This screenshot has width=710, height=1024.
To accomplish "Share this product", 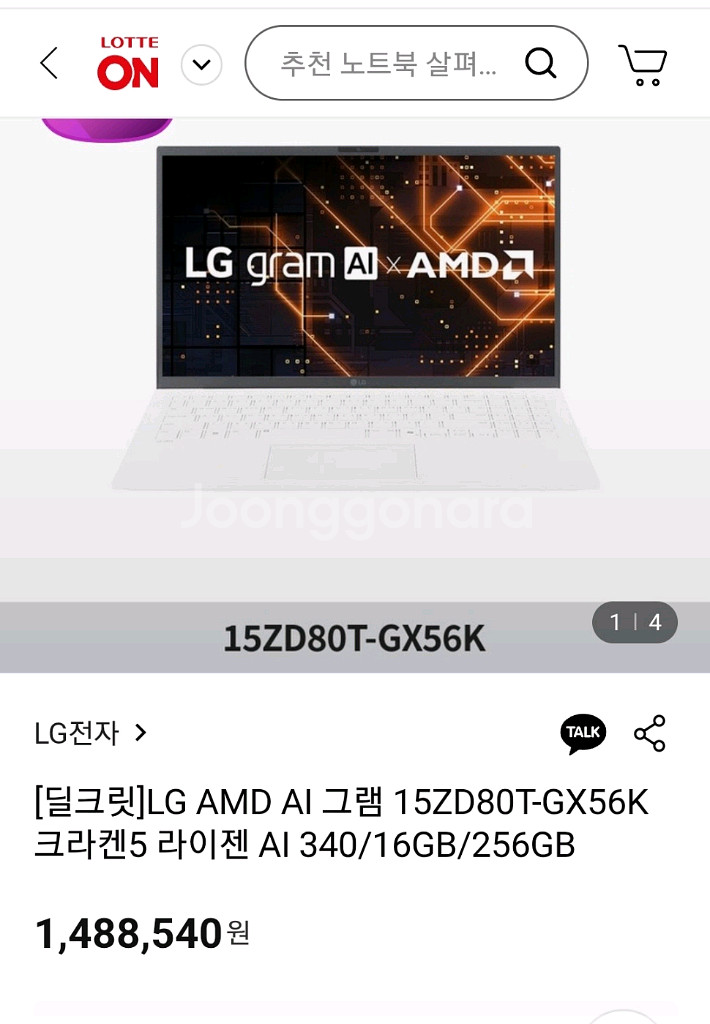I will [x=650, y=733].
